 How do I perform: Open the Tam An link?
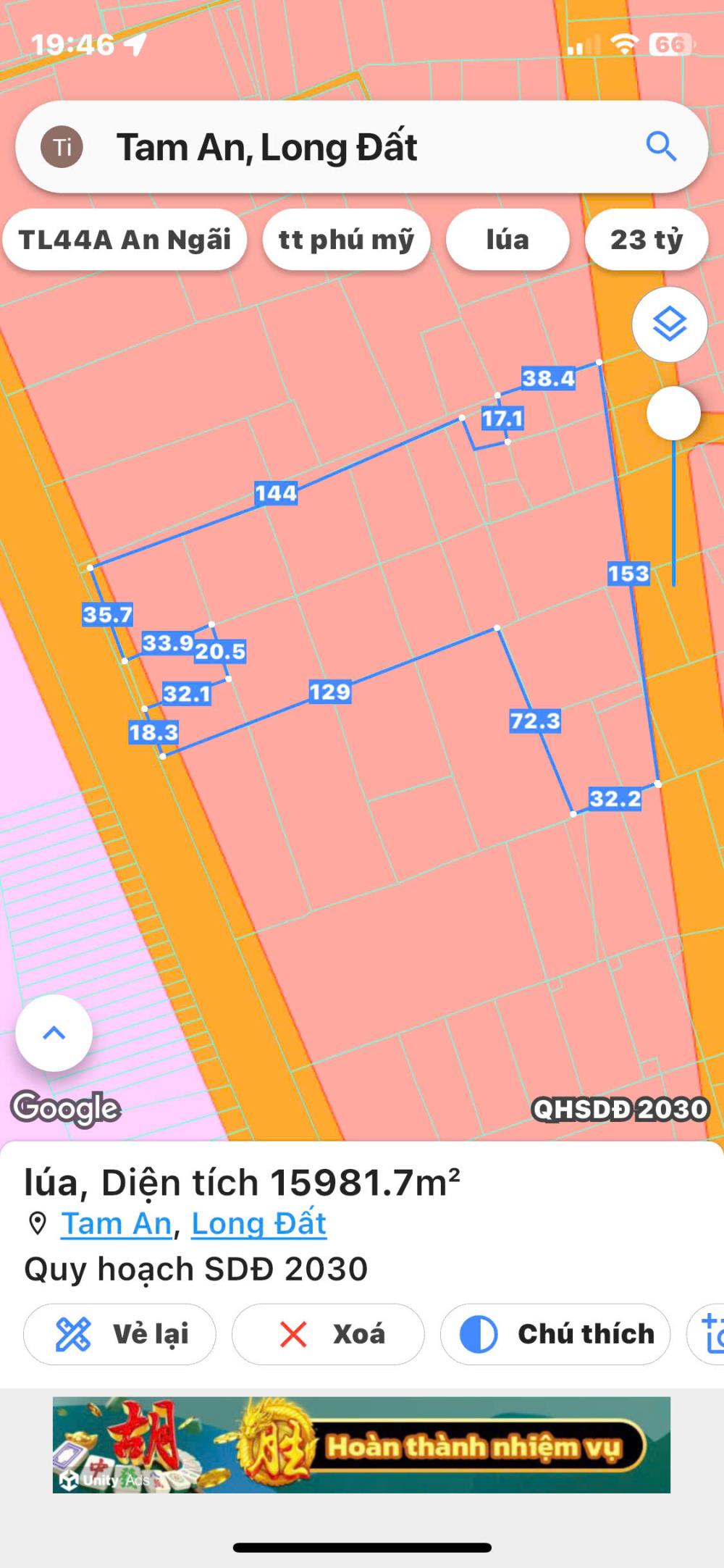pyautogui.click(x=117, y=1223)
